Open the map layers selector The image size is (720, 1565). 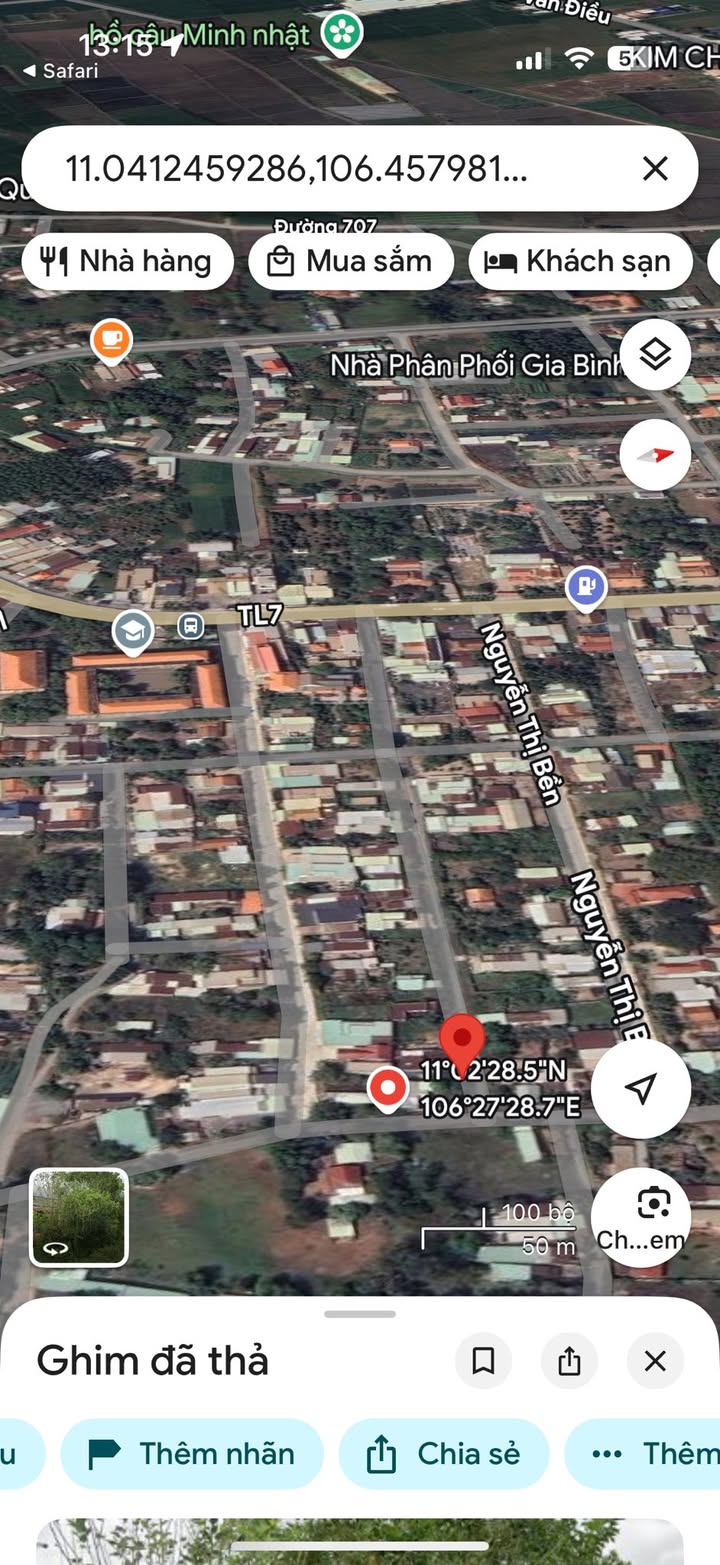655,354
